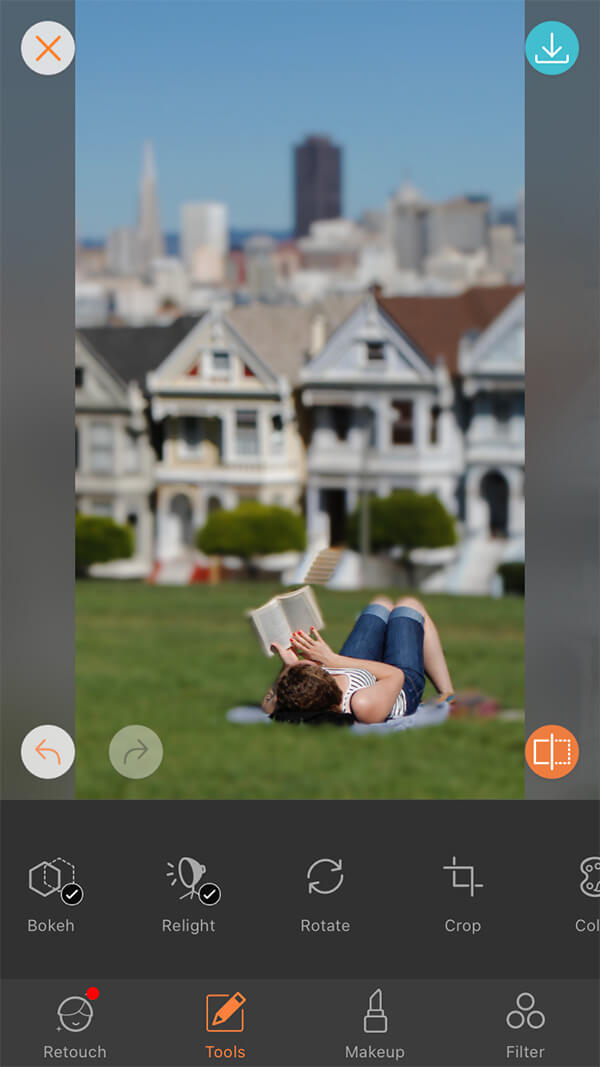Redo the undone edit
Viewport: 600px width, 1067px height.
[136, 752]
